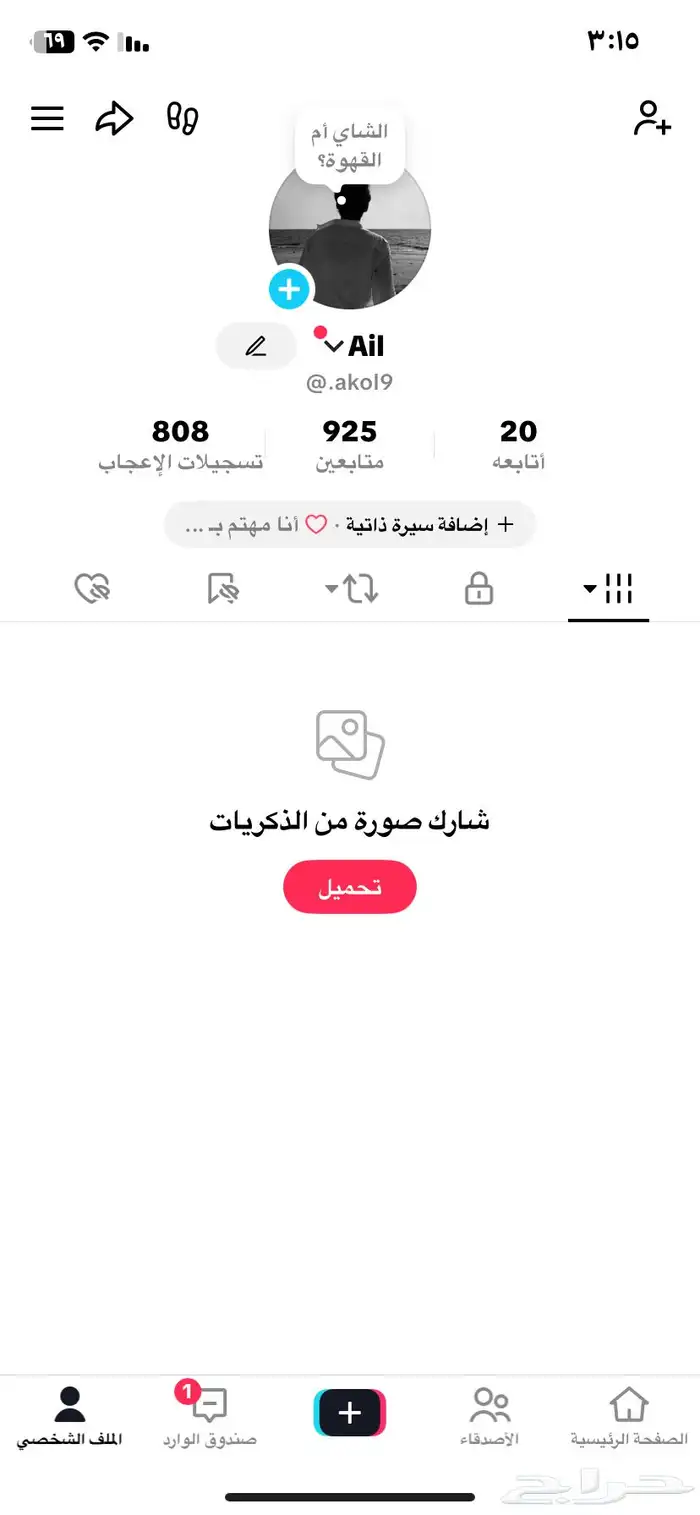Open the add friends icon
The width and height of the screenshot is (700, 1515).
pos(652,118)
